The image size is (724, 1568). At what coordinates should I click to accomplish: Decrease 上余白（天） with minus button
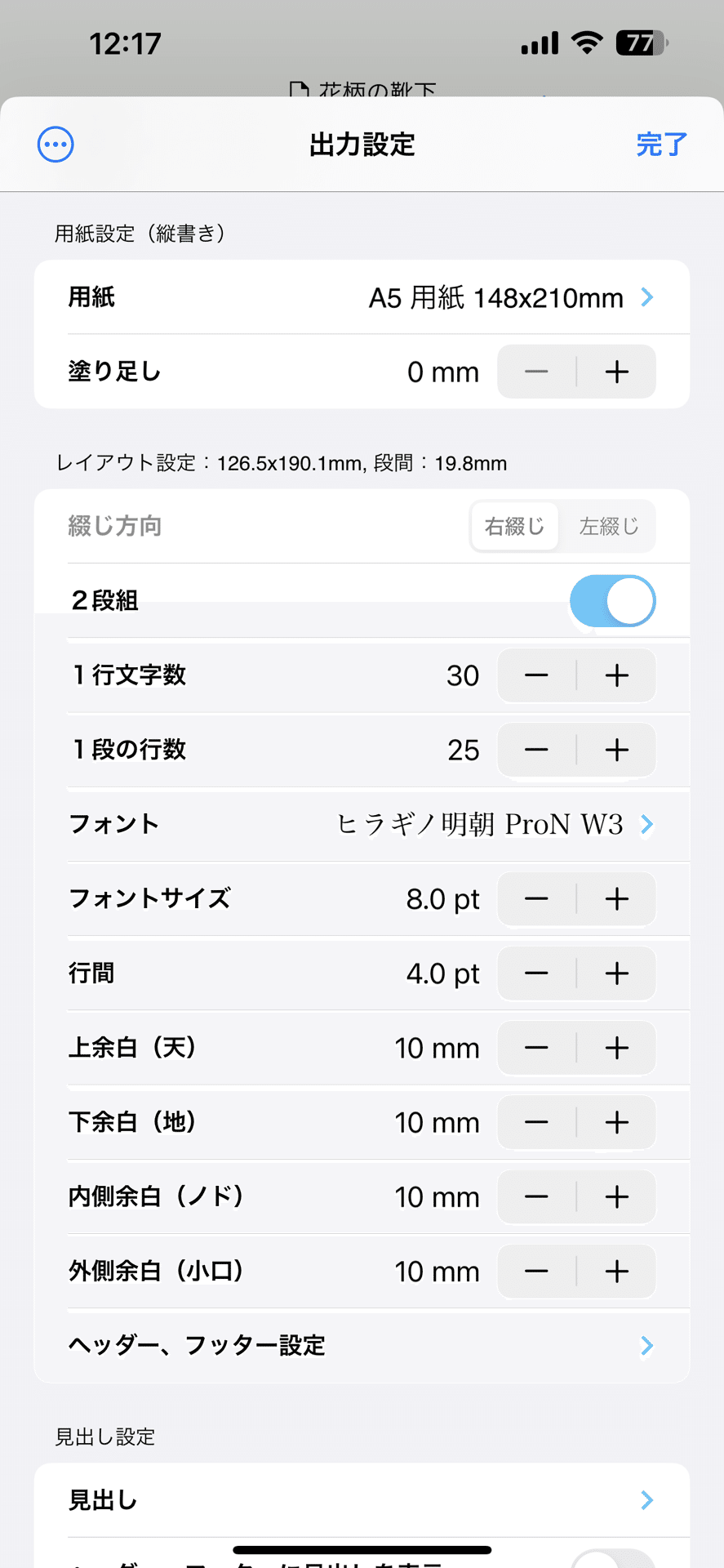point(536,1048)
